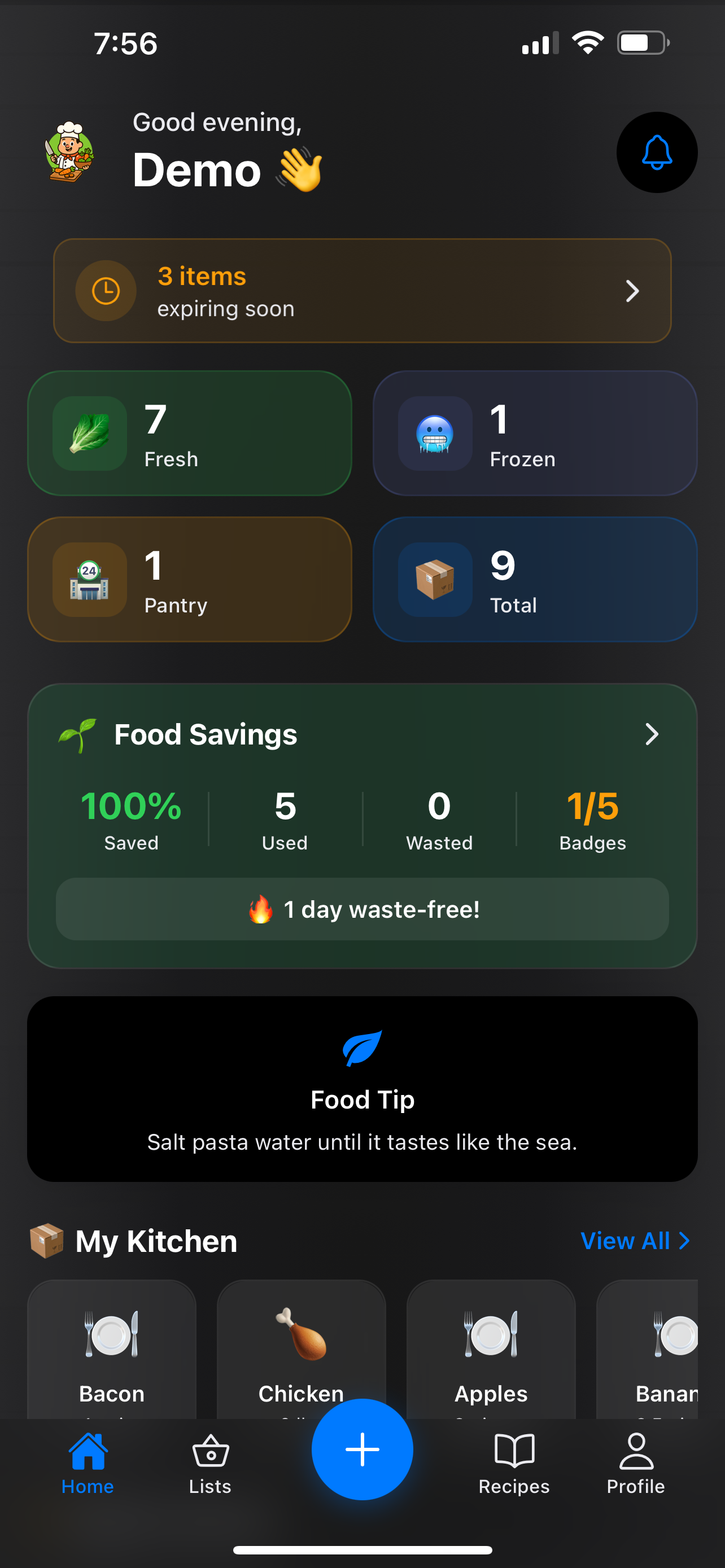Image resolution: width=725 pixels, height=1568 pixels.
Task: Open the notifications bell
Action: (x=656, y=153)
